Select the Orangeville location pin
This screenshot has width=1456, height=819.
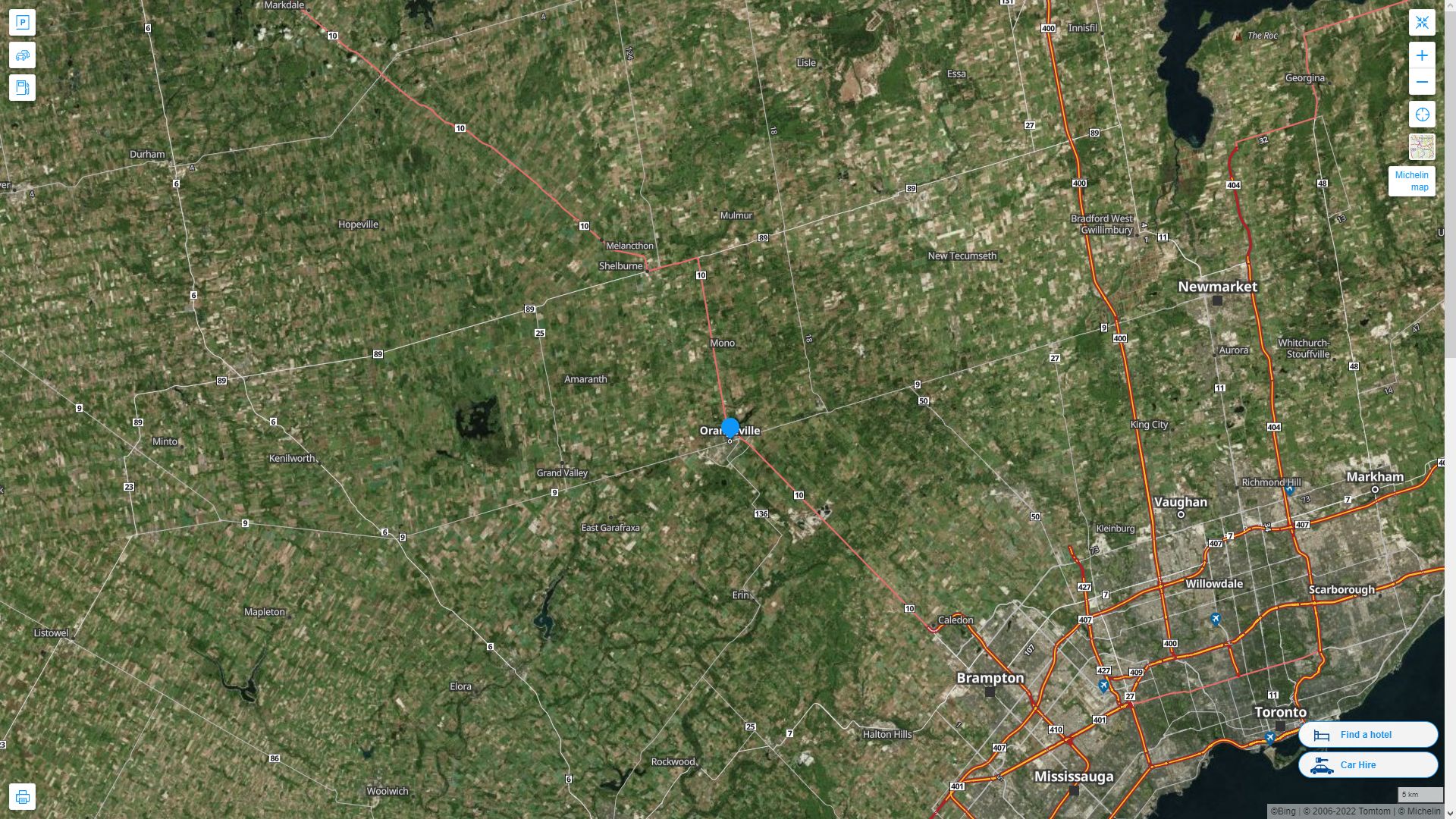point(730,428)
